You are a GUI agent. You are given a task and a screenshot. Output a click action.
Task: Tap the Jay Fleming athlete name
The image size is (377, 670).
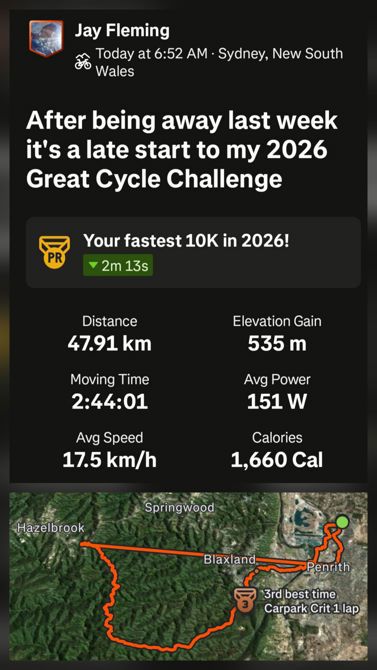[x=122, y=30]
